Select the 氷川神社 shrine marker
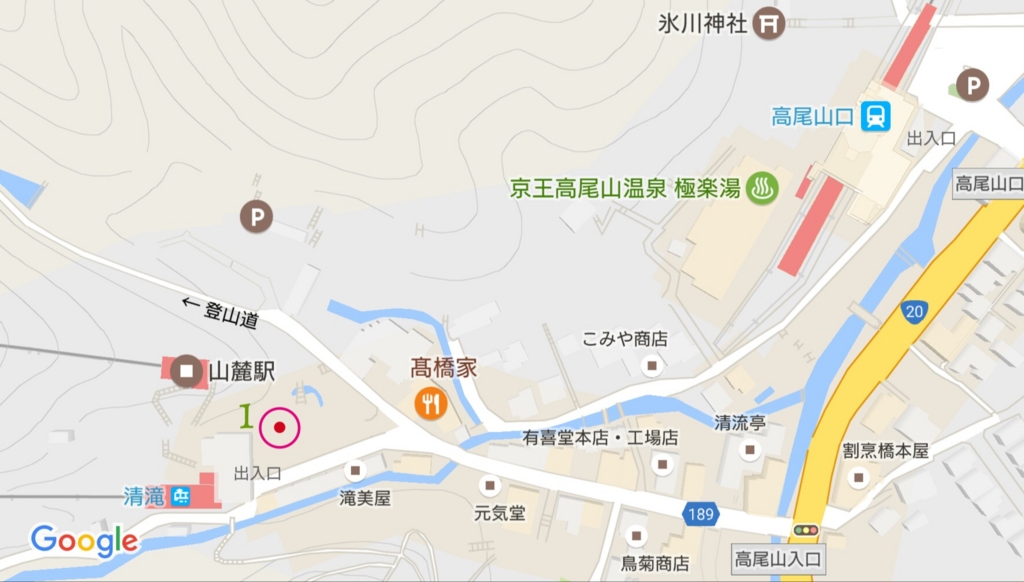This screenshot has height=582, width=1024. (768, 23)
